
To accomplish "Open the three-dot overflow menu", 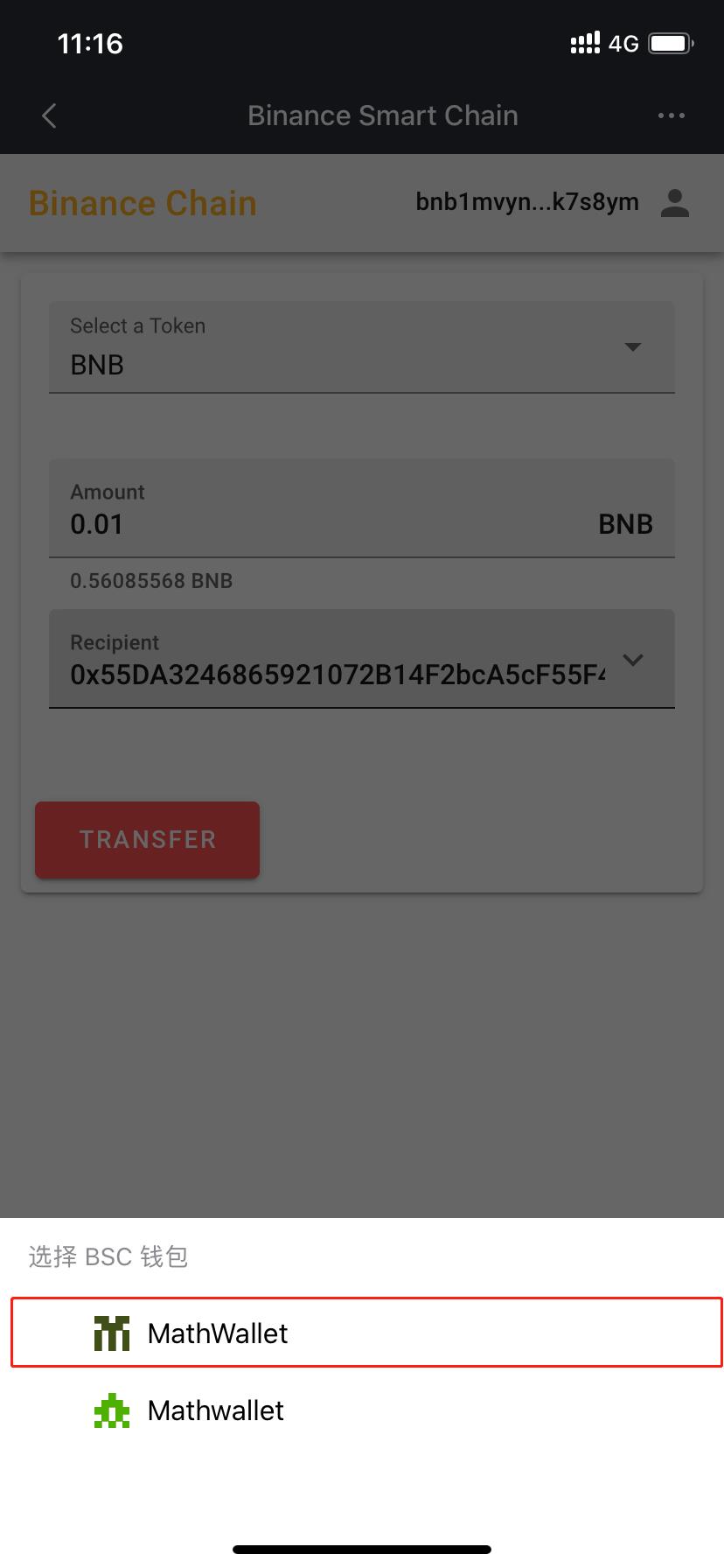I will 671,115.
